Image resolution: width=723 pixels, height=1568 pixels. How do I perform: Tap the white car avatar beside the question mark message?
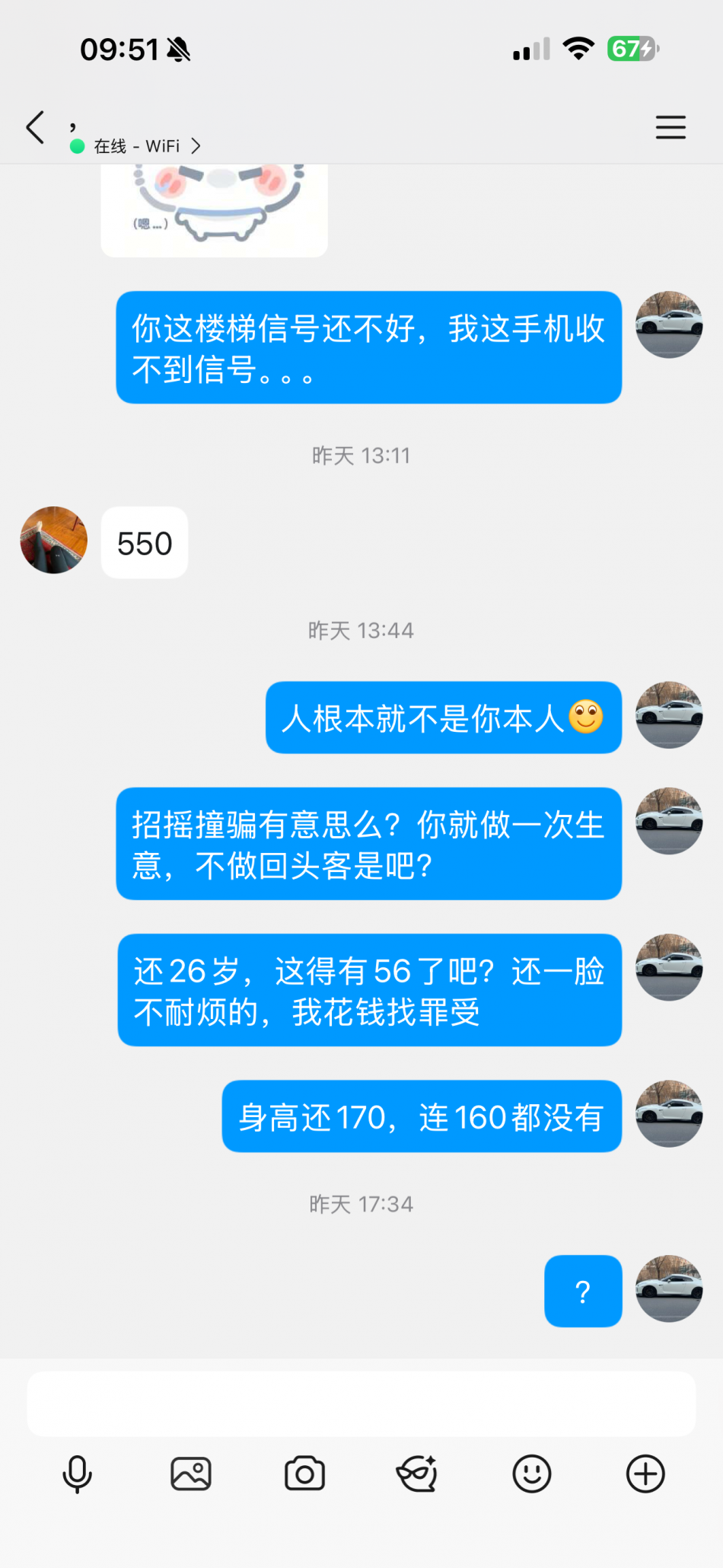[669, 1289]
